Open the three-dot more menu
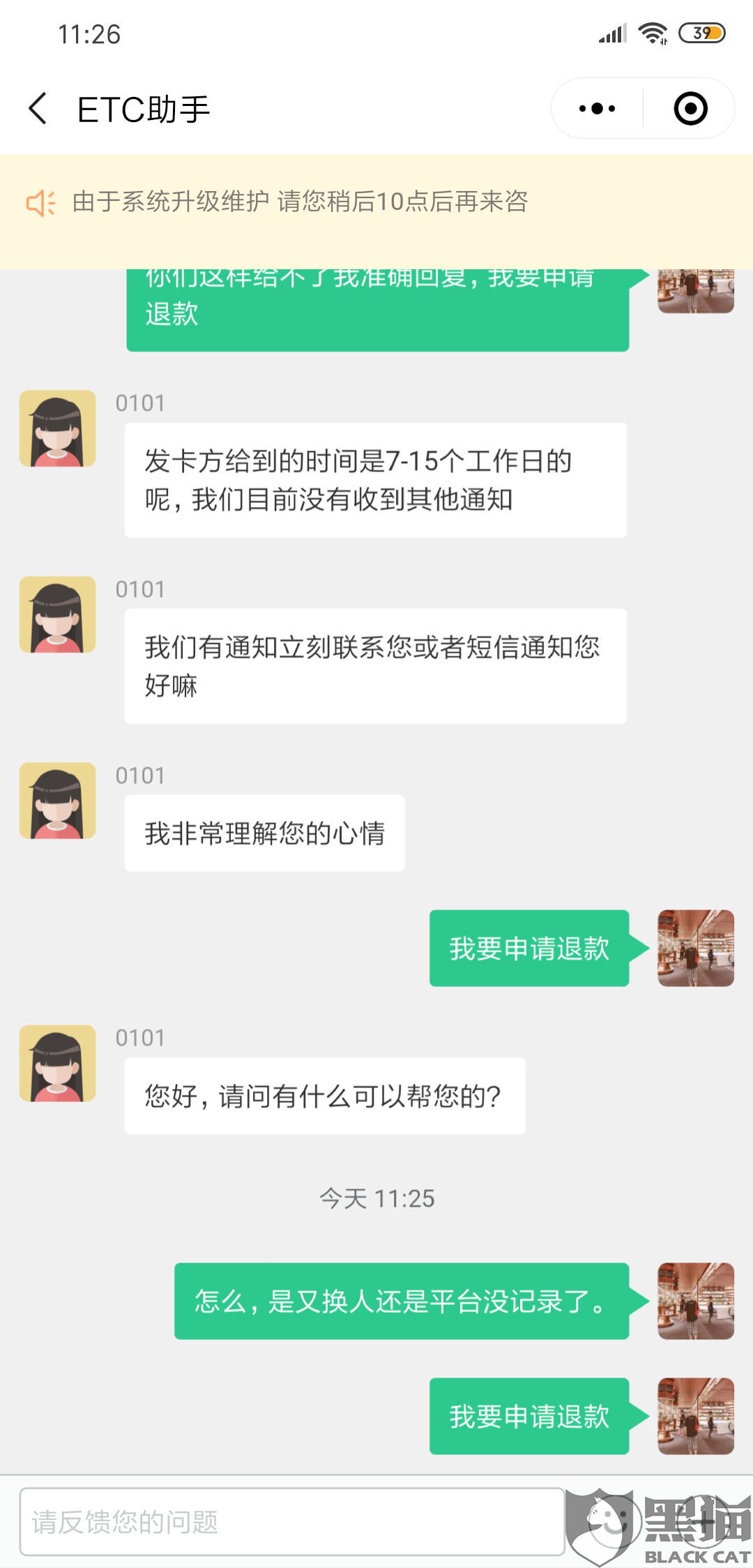Viewport: 753px width, 1568px height. 598,109
